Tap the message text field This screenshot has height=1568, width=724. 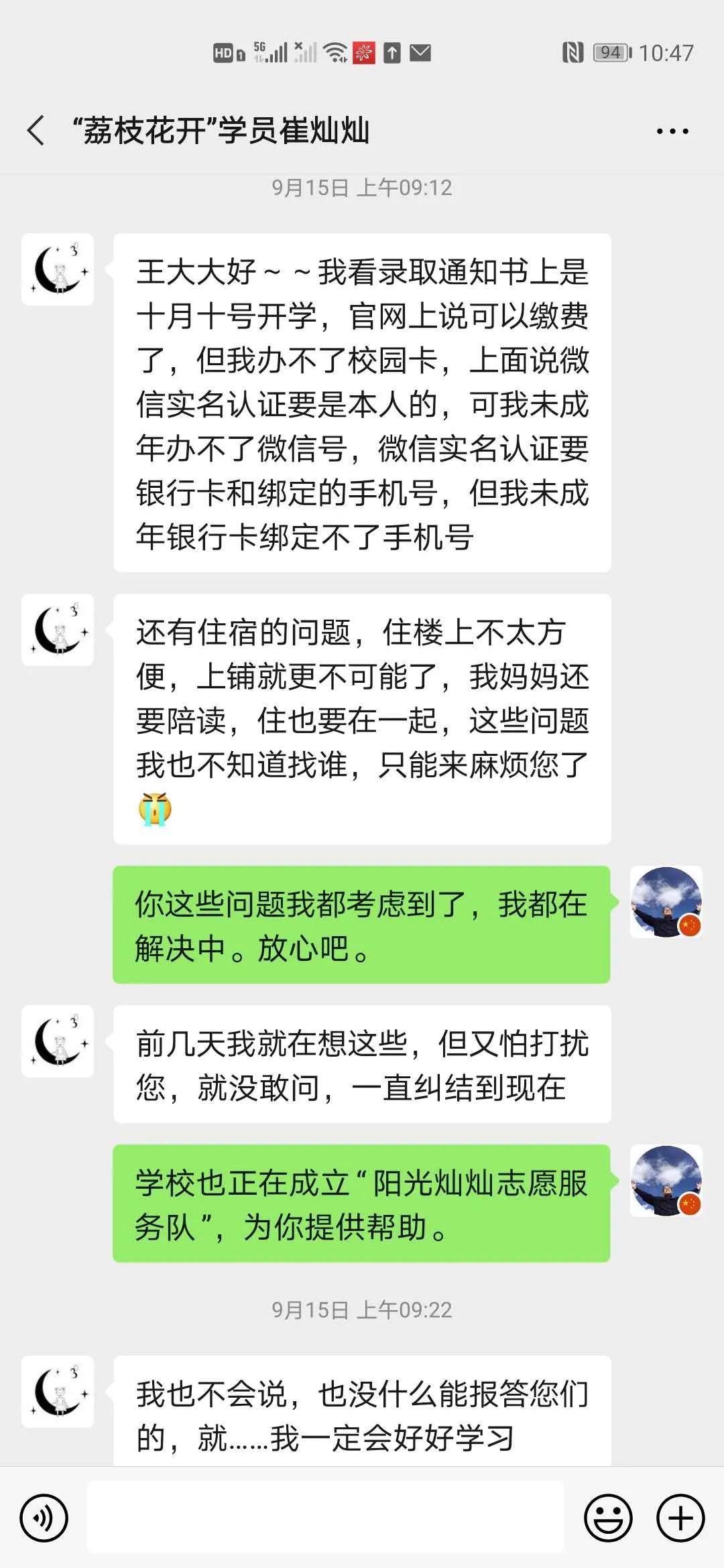coord(326,1518)
